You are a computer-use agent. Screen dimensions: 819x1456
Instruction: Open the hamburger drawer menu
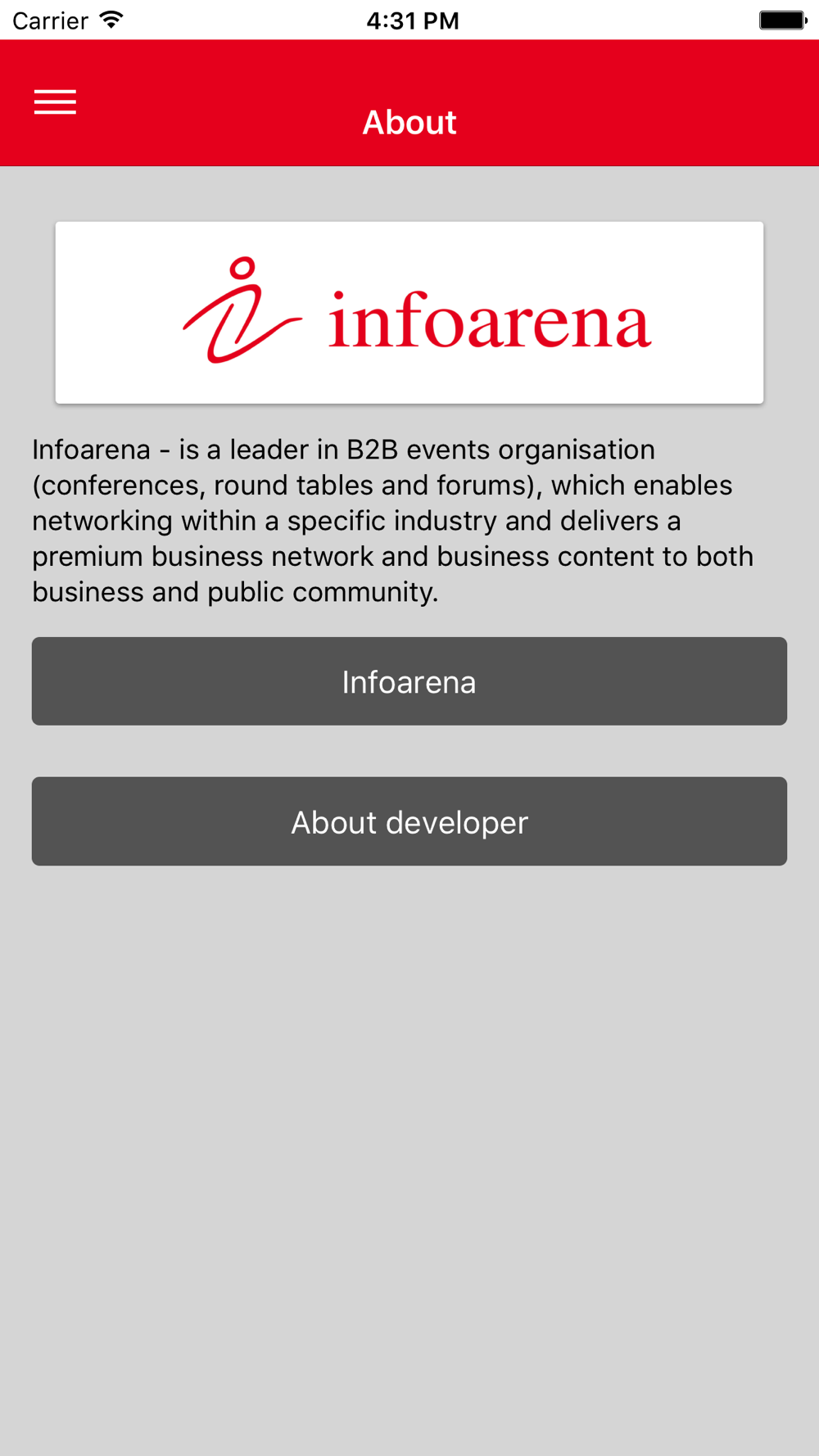tap(55, 102)
